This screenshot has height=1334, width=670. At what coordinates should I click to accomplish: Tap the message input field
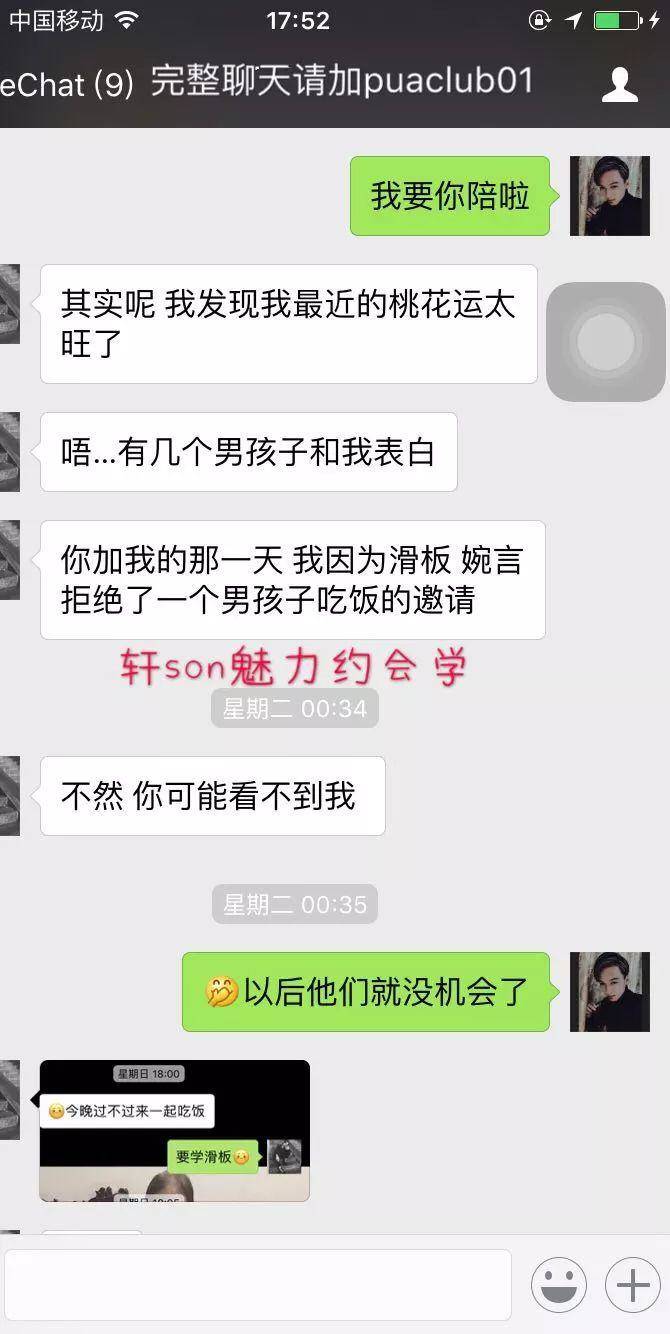pyautogui.click(x=257, y=1284)
